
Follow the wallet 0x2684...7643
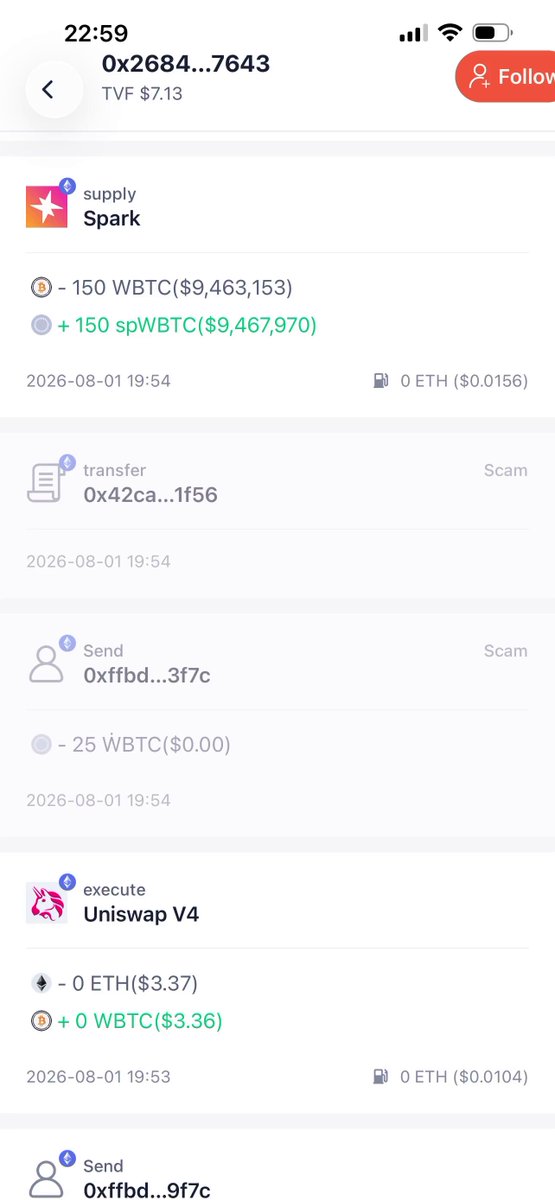(x=506, y=77)
